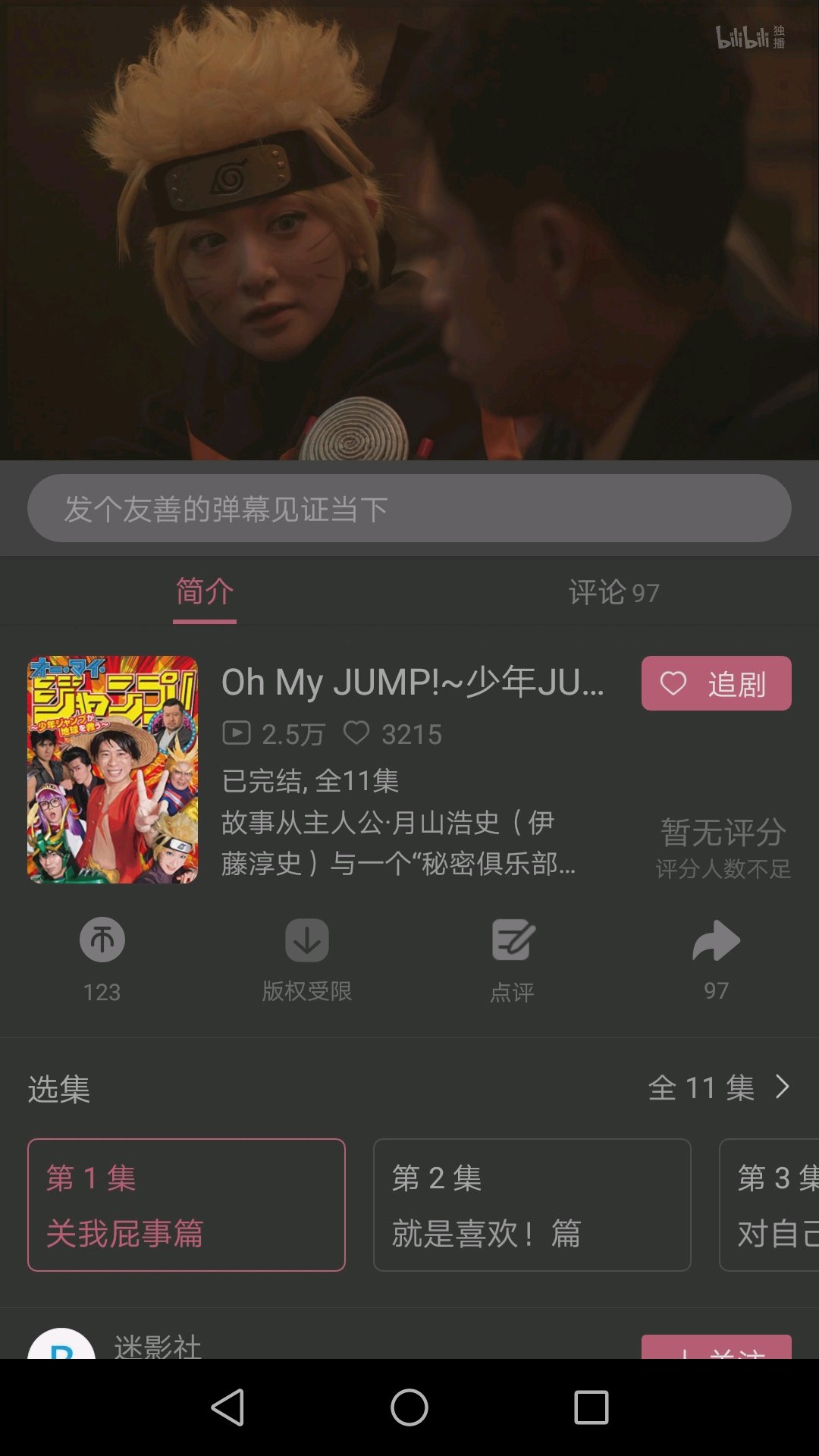The width and height of the screenshot is (819, 1456).
Task: Return to the home screen
Action: (409, 1407)
